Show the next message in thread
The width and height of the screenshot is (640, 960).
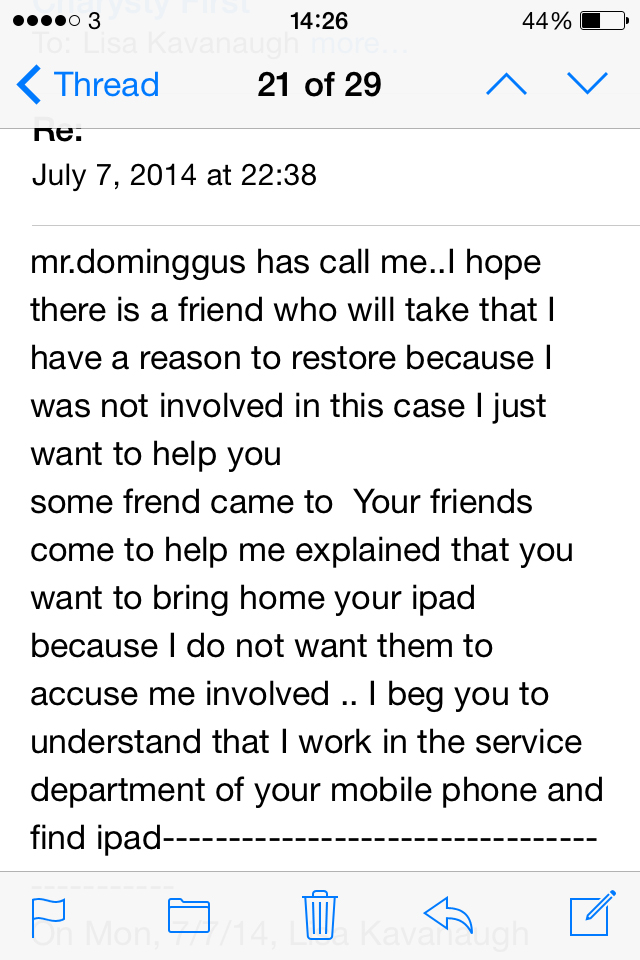(587, 85)
